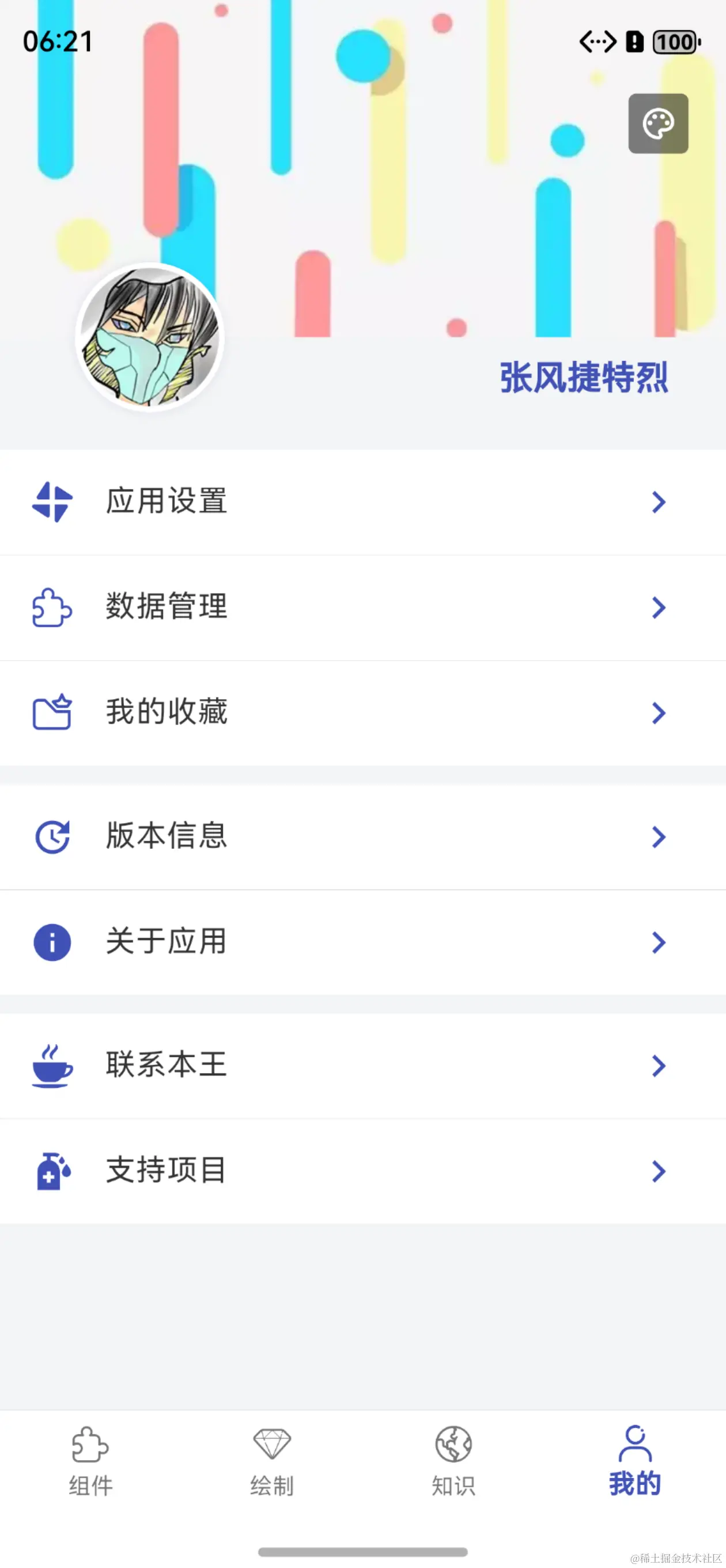The height and width of the screenshot is (1568, 726).
Task: Click the 知识 globe nav icon
Action: pyautogui.click(x=453, y=1457)
